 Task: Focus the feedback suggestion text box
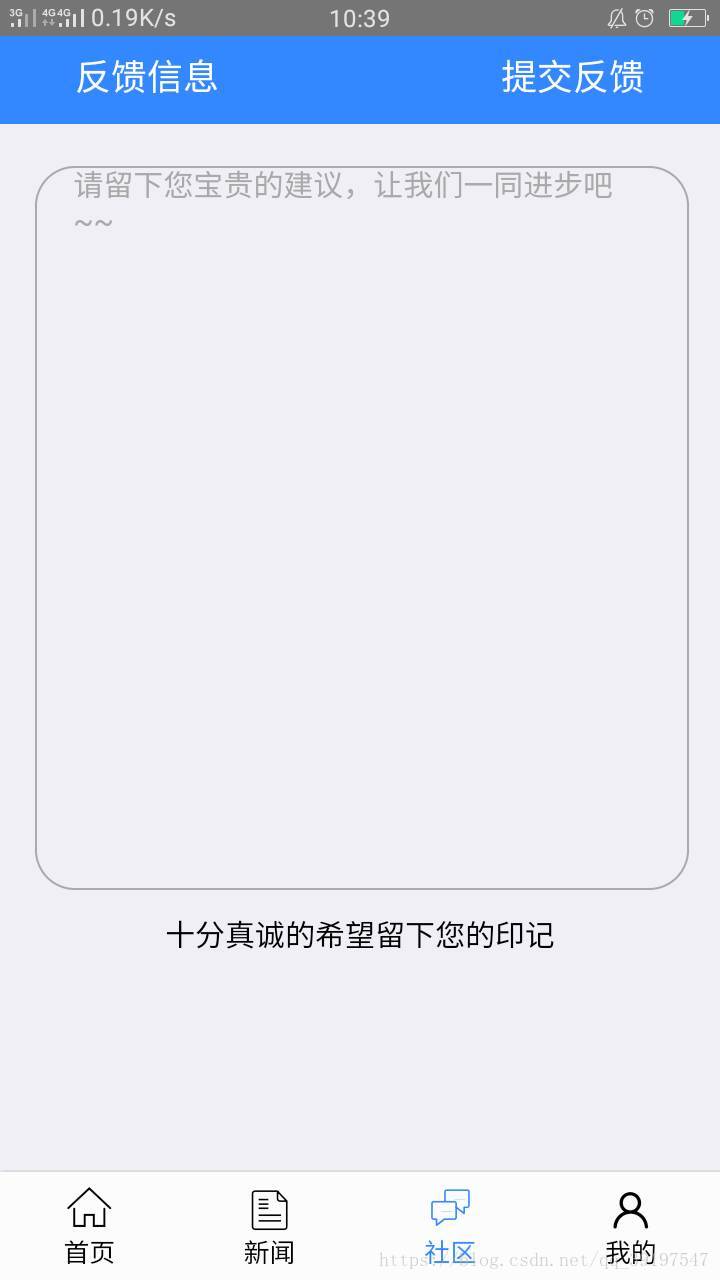tap(362, 528)
